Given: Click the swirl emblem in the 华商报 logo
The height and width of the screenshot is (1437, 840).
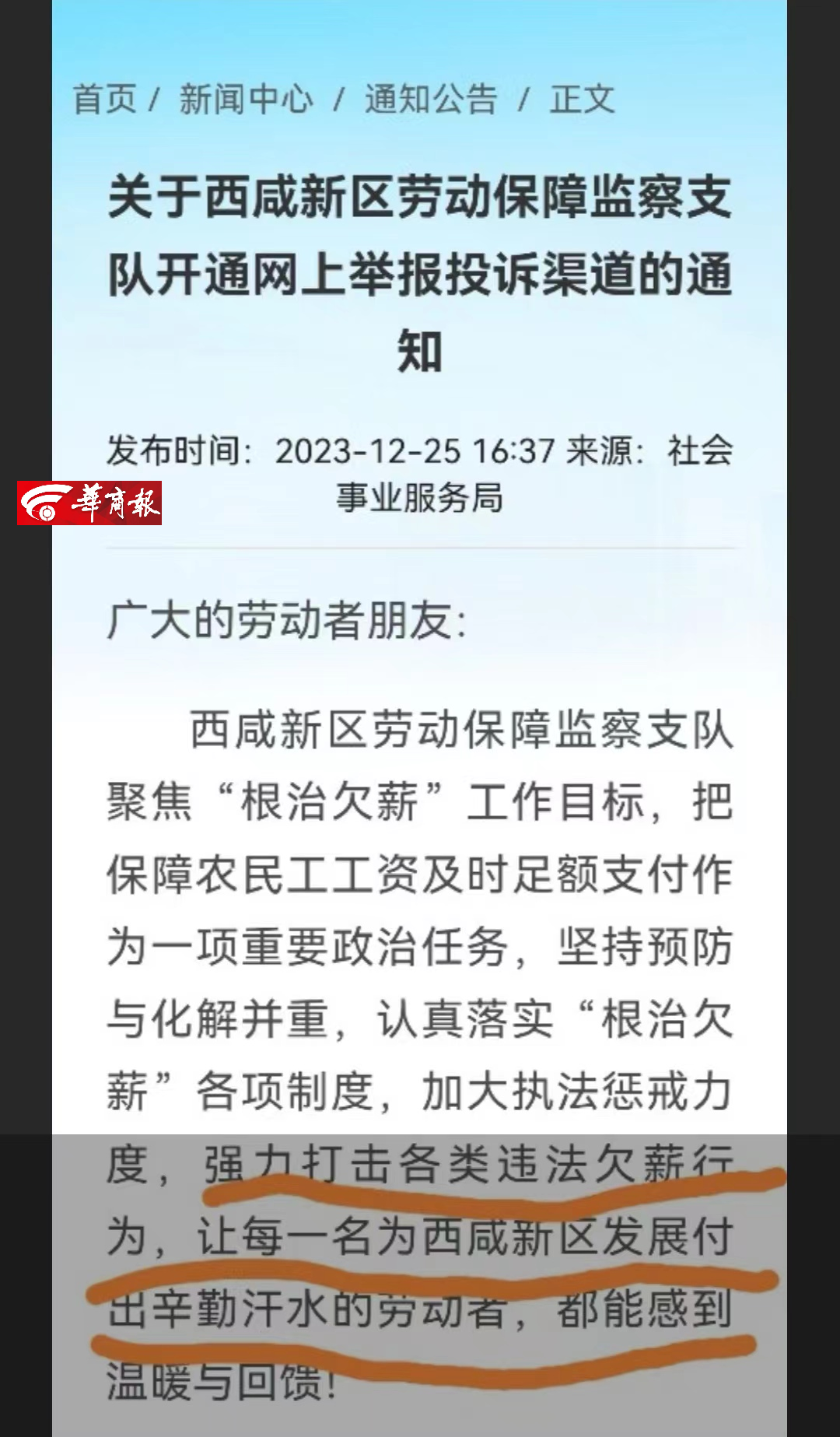Looking at the screenshot, I should 49,502.
